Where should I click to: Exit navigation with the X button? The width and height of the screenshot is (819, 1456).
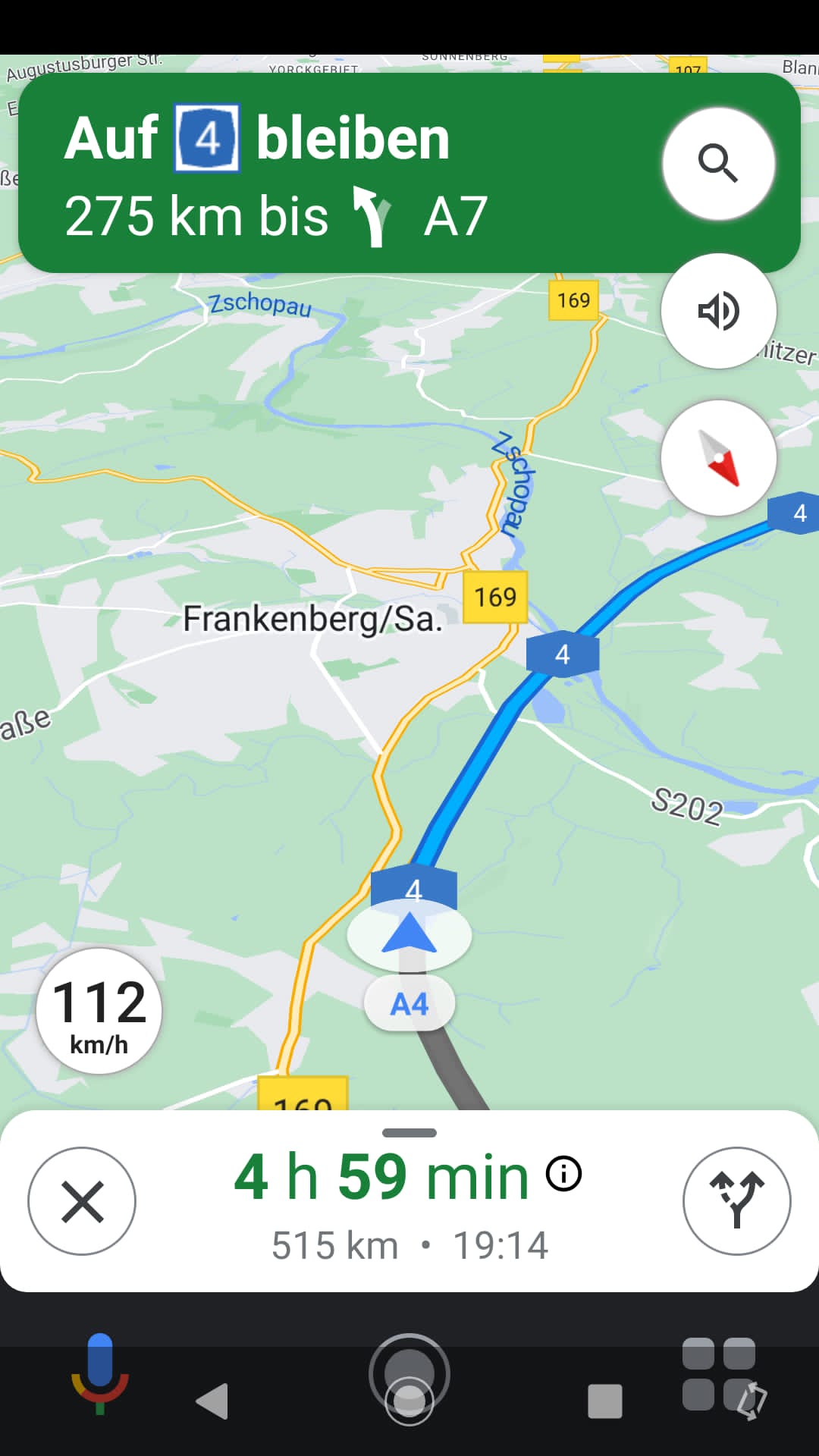(82, 1201)
